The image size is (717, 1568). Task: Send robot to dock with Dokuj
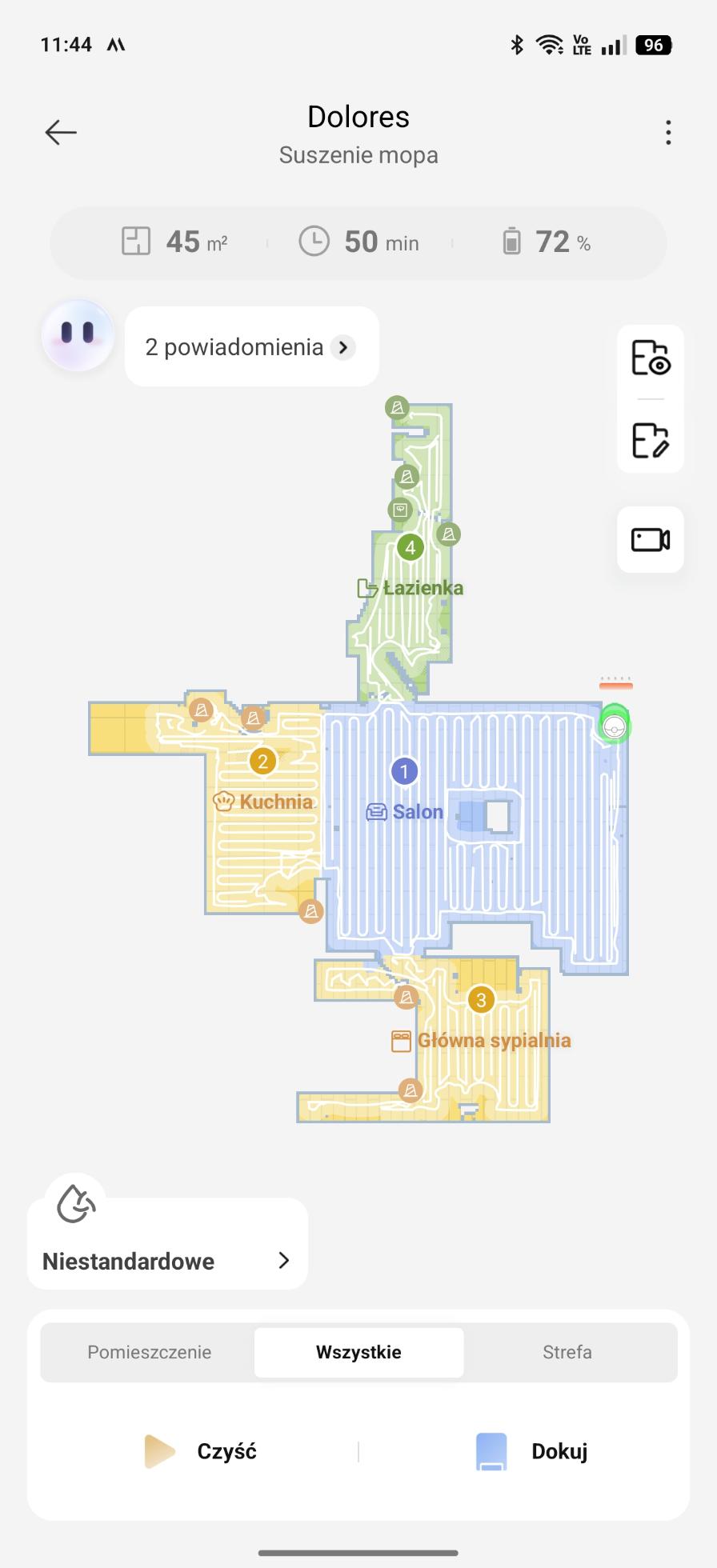point(532,1451)
